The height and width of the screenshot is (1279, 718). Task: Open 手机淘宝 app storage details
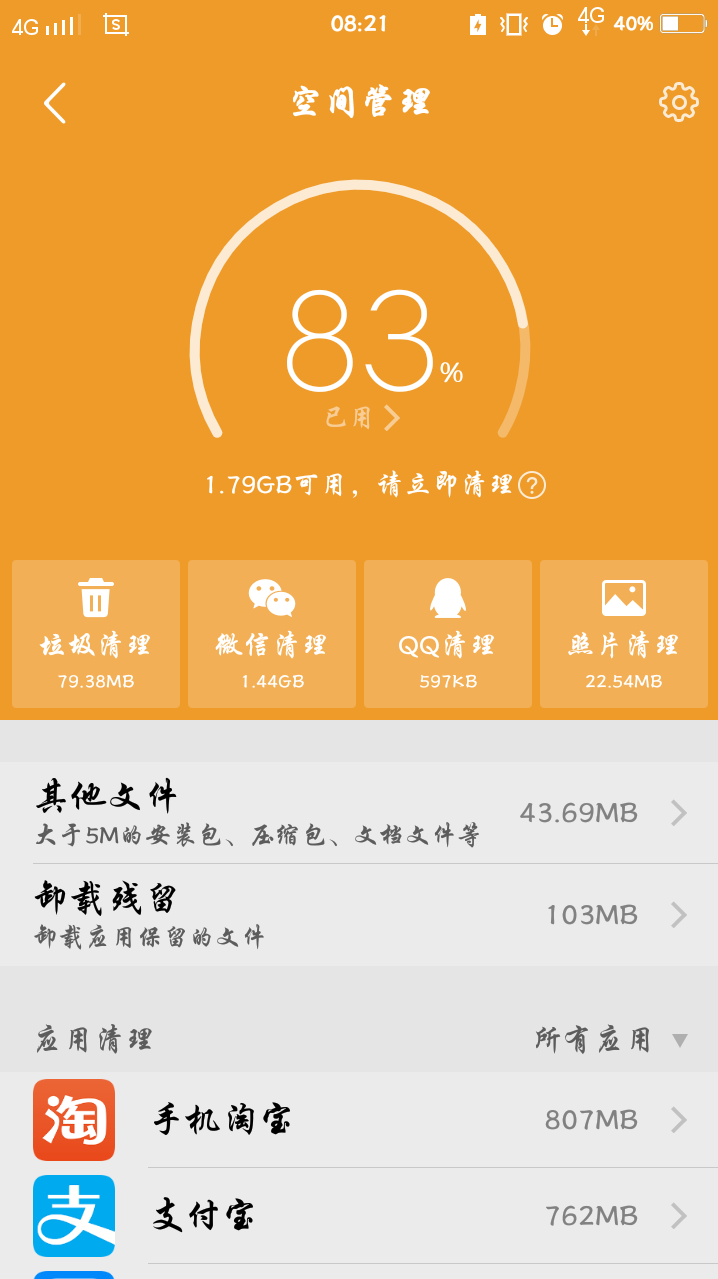[359, 1120]
